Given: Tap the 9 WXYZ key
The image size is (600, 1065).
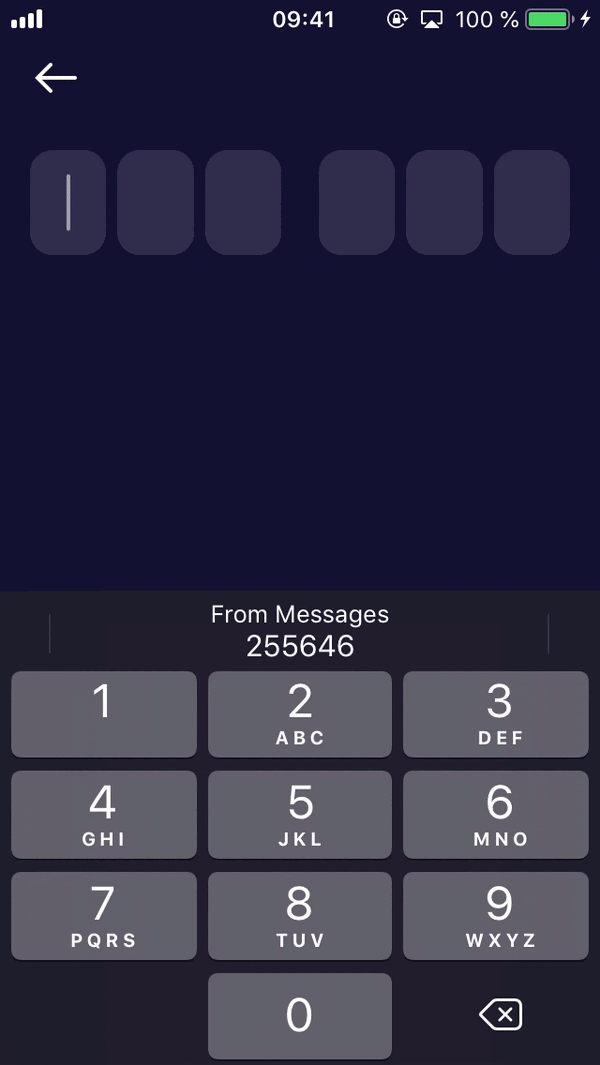Looking at the screenshot, I should coord(496,915).
